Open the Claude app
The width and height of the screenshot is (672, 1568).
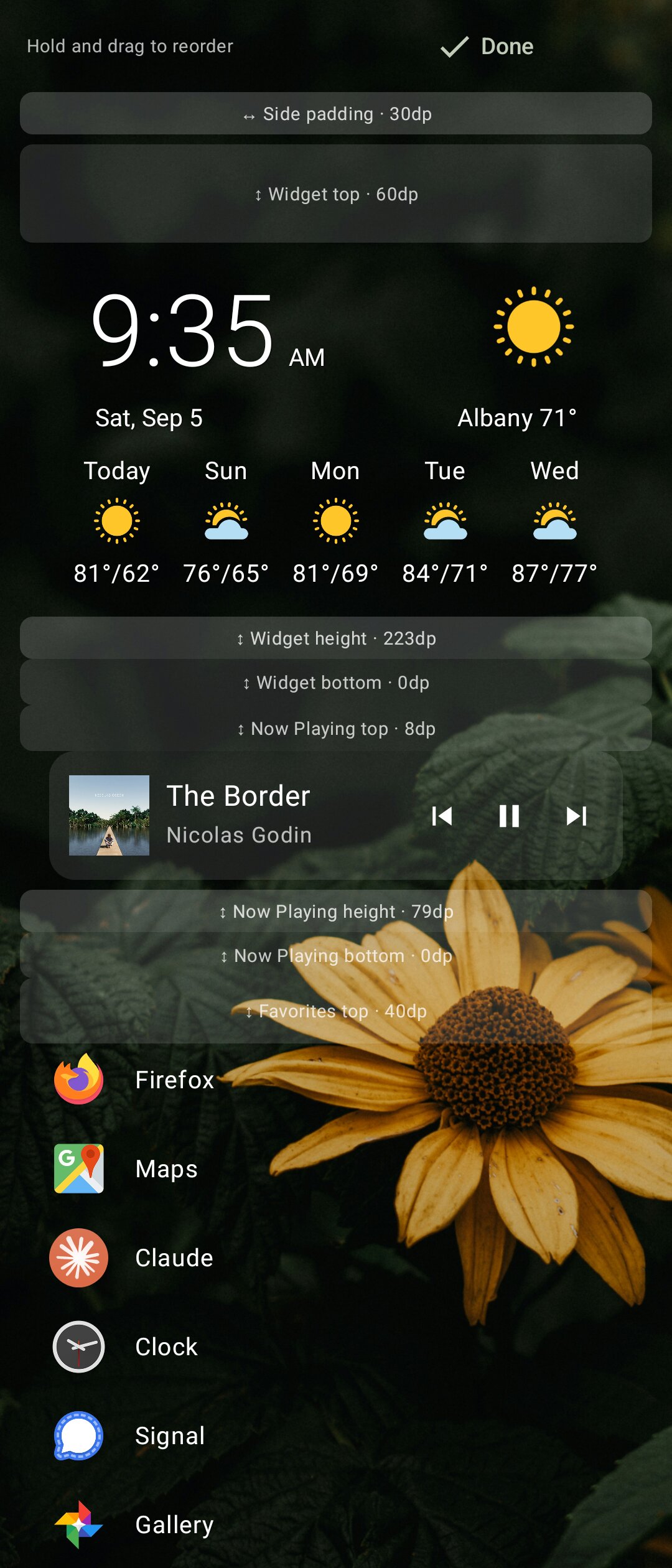coord(132,1258)
